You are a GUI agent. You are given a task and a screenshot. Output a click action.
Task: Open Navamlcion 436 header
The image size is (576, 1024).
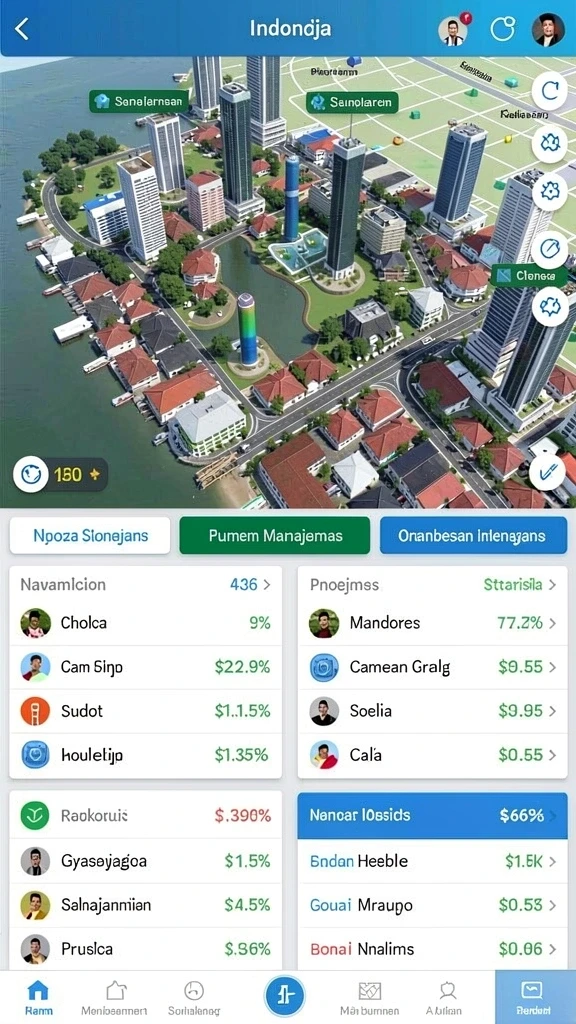click(x=146, y=584)
